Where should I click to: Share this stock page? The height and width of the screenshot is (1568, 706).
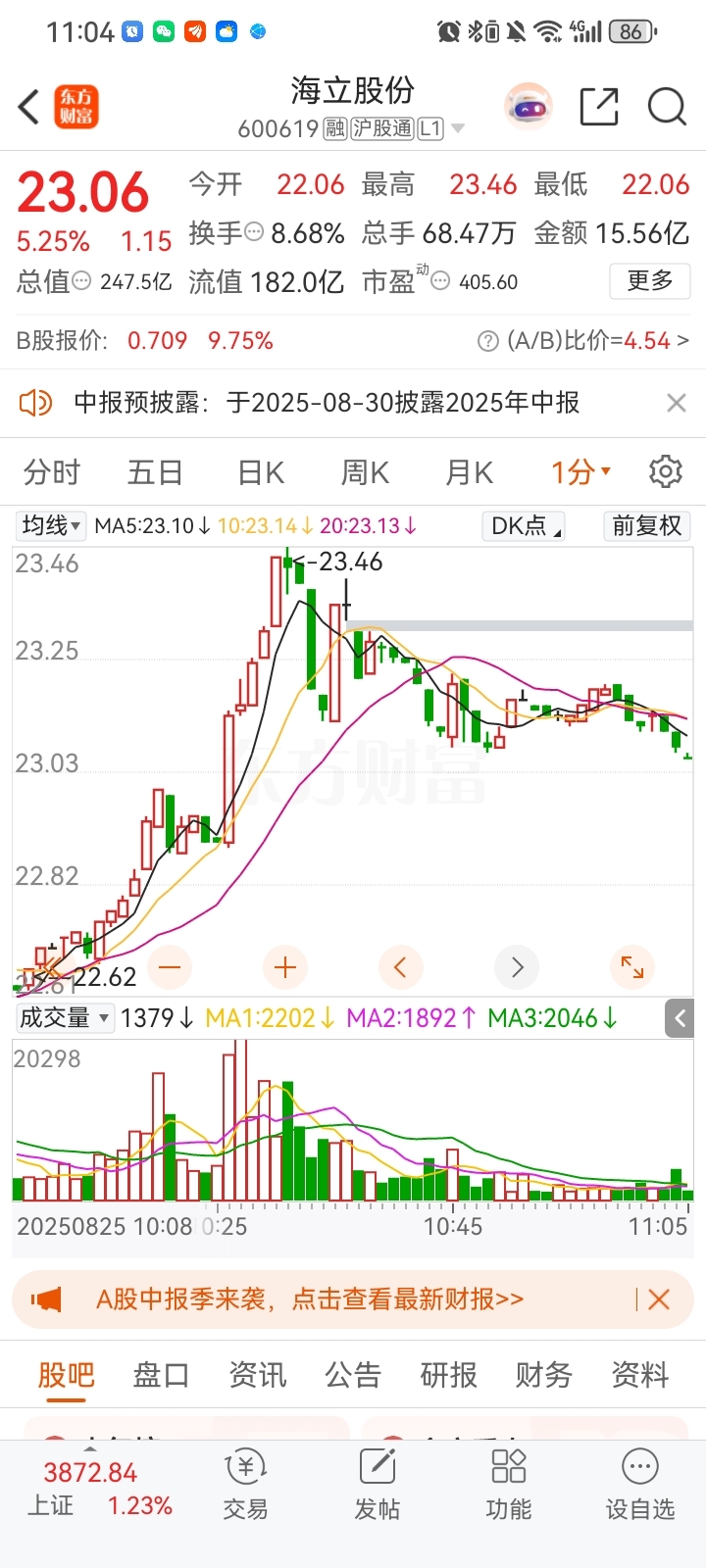pos(598,107)
